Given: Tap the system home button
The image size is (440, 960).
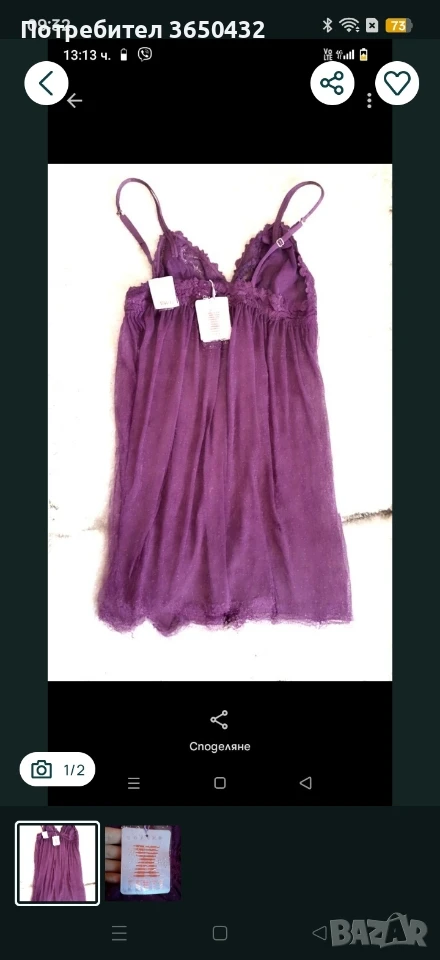Looking at the screenshot, I should click(220, 933).
